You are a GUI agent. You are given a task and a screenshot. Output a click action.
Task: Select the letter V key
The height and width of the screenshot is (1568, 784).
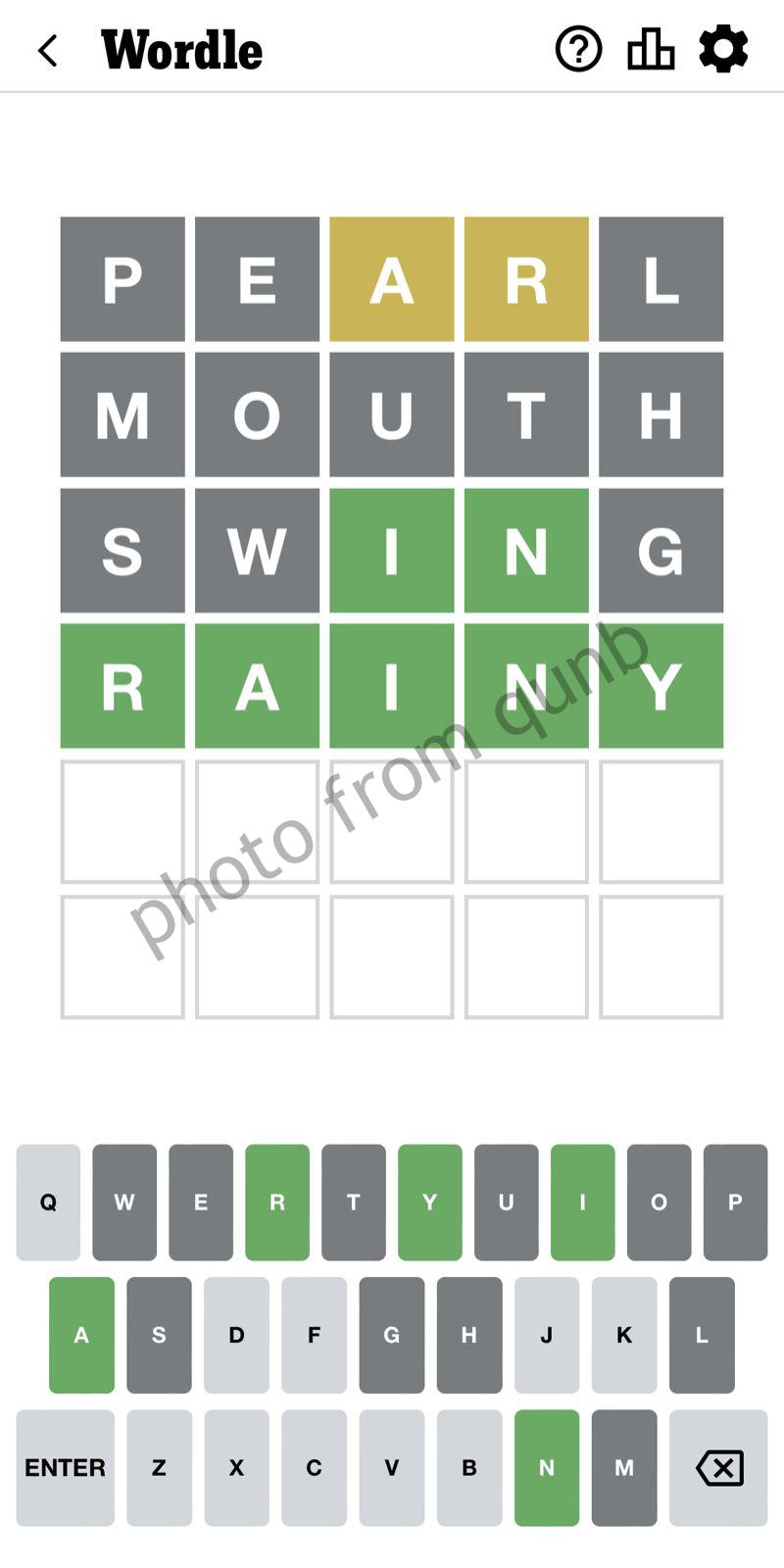(x=391, y=1467)
